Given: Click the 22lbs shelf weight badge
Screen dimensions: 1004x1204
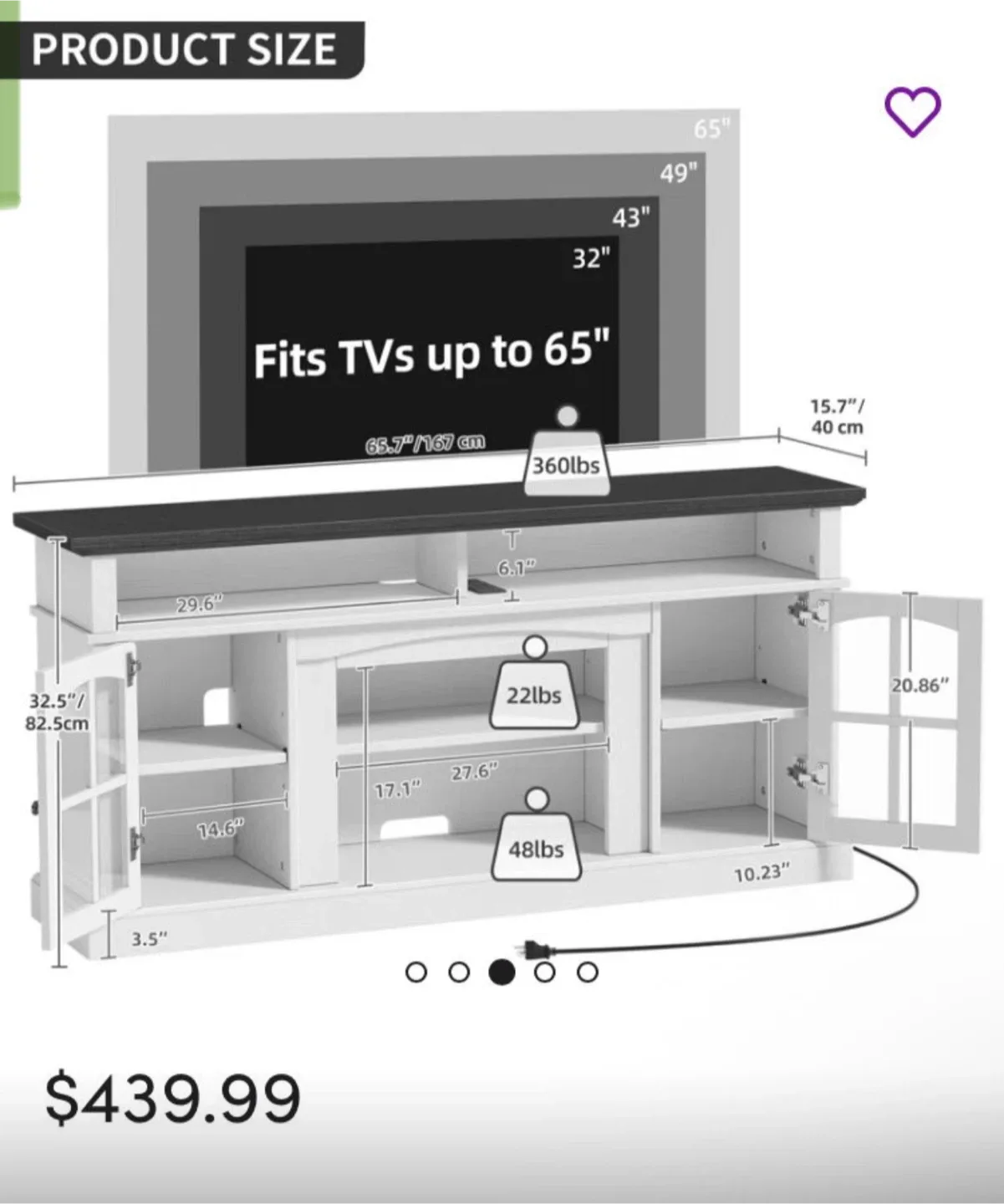Looking at the screenshot, I should coord(535,694).
